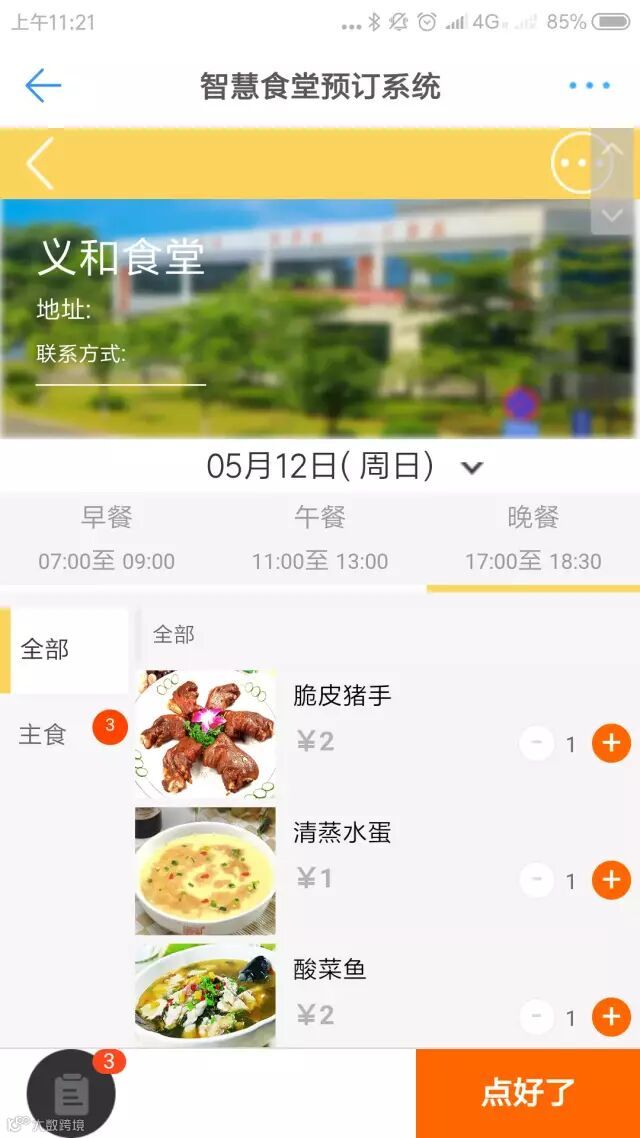The image size is (640, 1138).
Task: Decrease 酸菜鱼 quantity
Action: [537, 1017]
